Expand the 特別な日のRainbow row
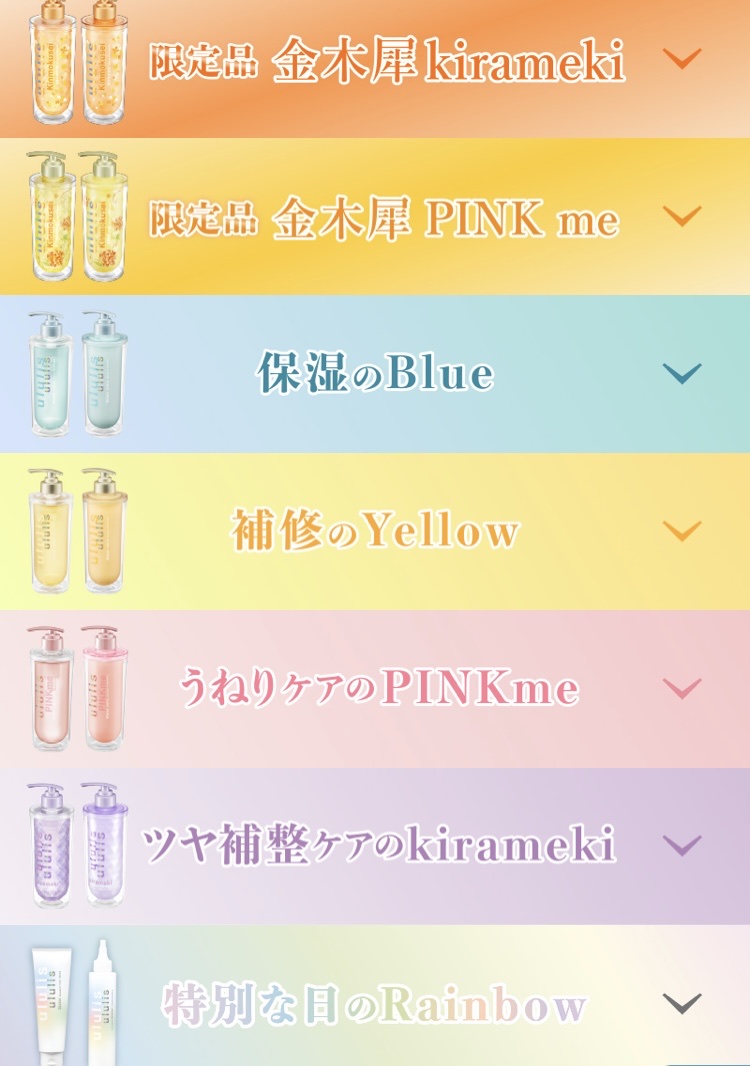750x1066 pixels. [x=683, y=1003]
